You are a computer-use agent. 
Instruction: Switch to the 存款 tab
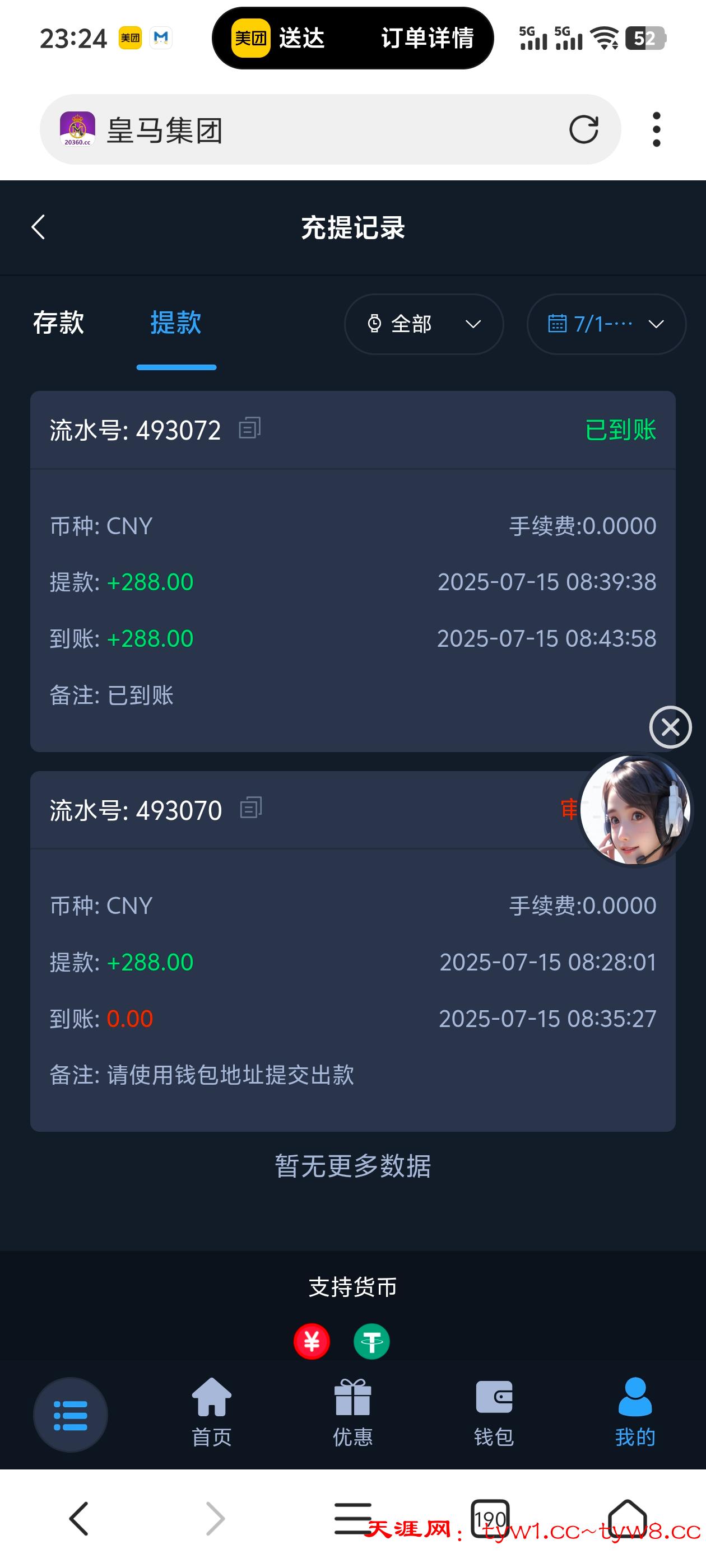58,323
